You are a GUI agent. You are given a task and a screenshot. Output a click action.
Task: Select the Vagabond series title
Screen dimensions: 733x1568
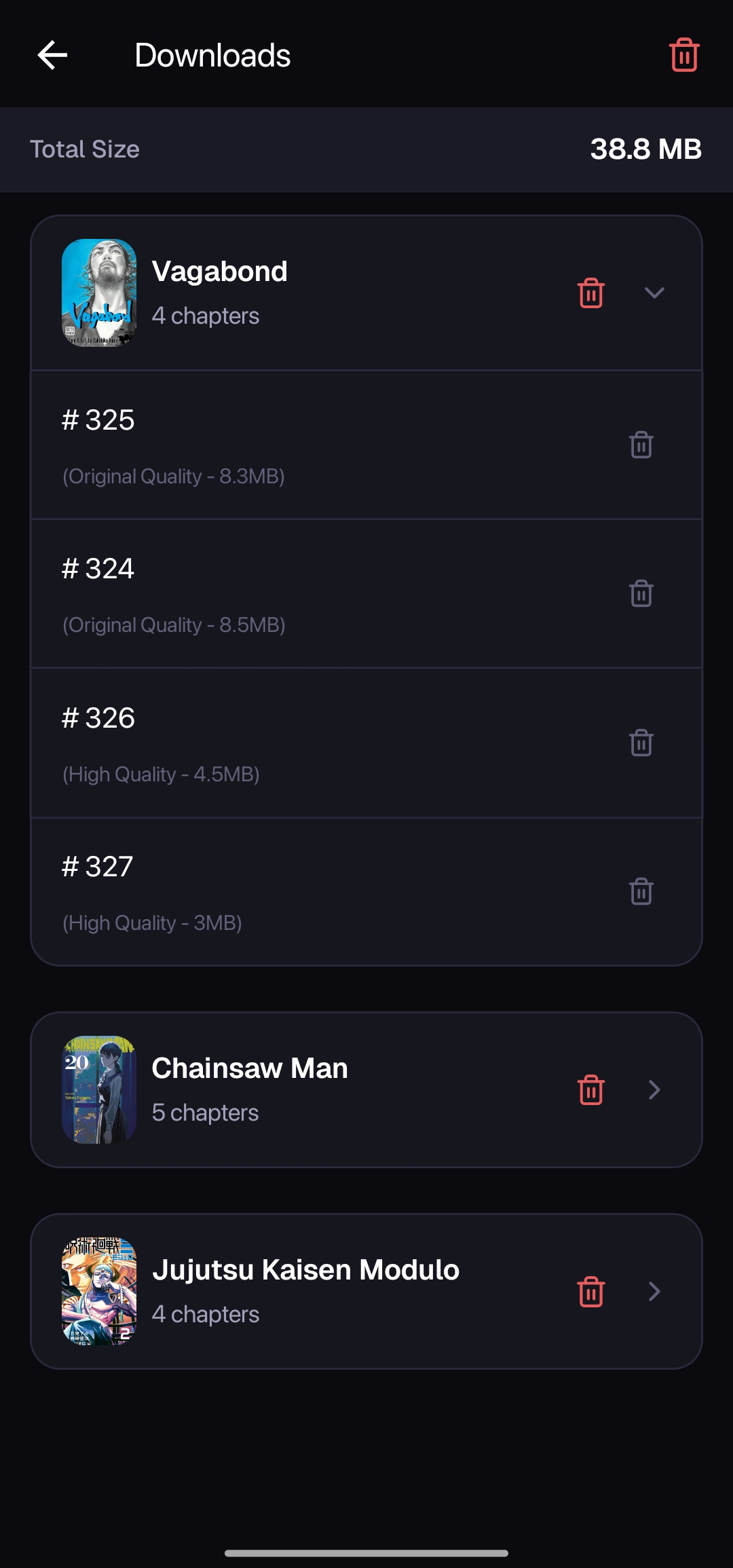point(220,270)
